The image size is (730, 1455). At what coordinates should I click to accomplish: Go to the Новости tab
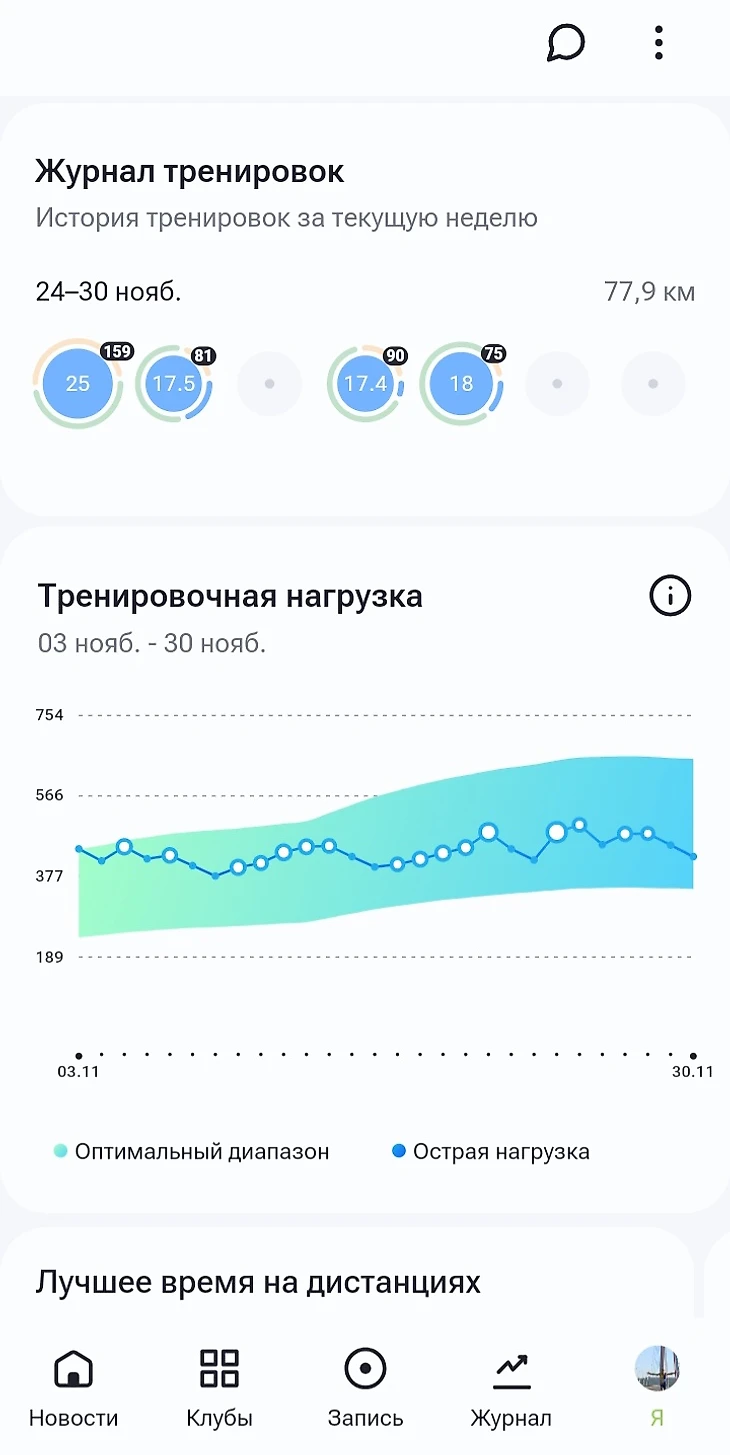[x=73, y=1387]
